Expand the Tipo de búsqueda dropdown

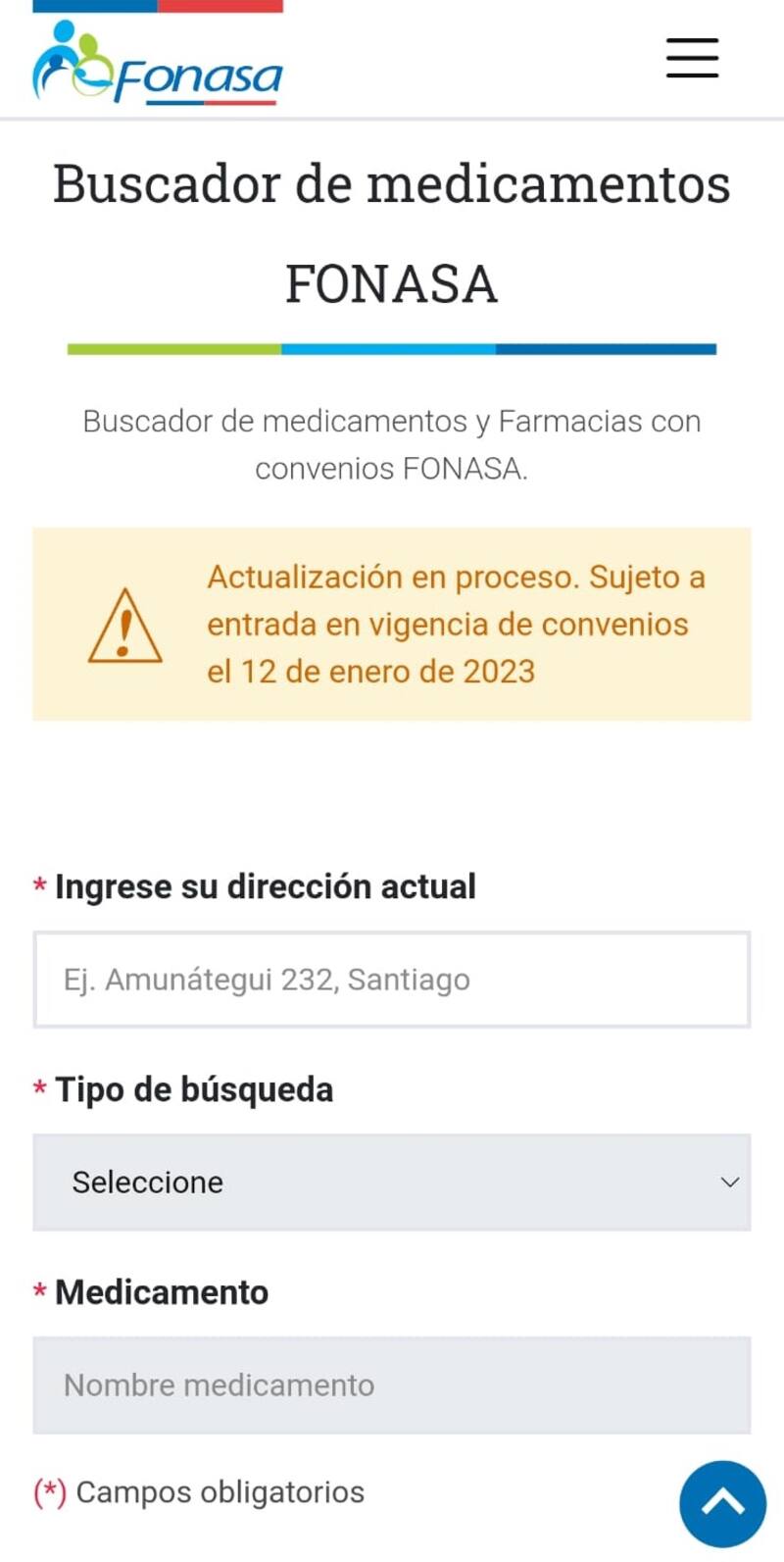[x=392, y=1183]
